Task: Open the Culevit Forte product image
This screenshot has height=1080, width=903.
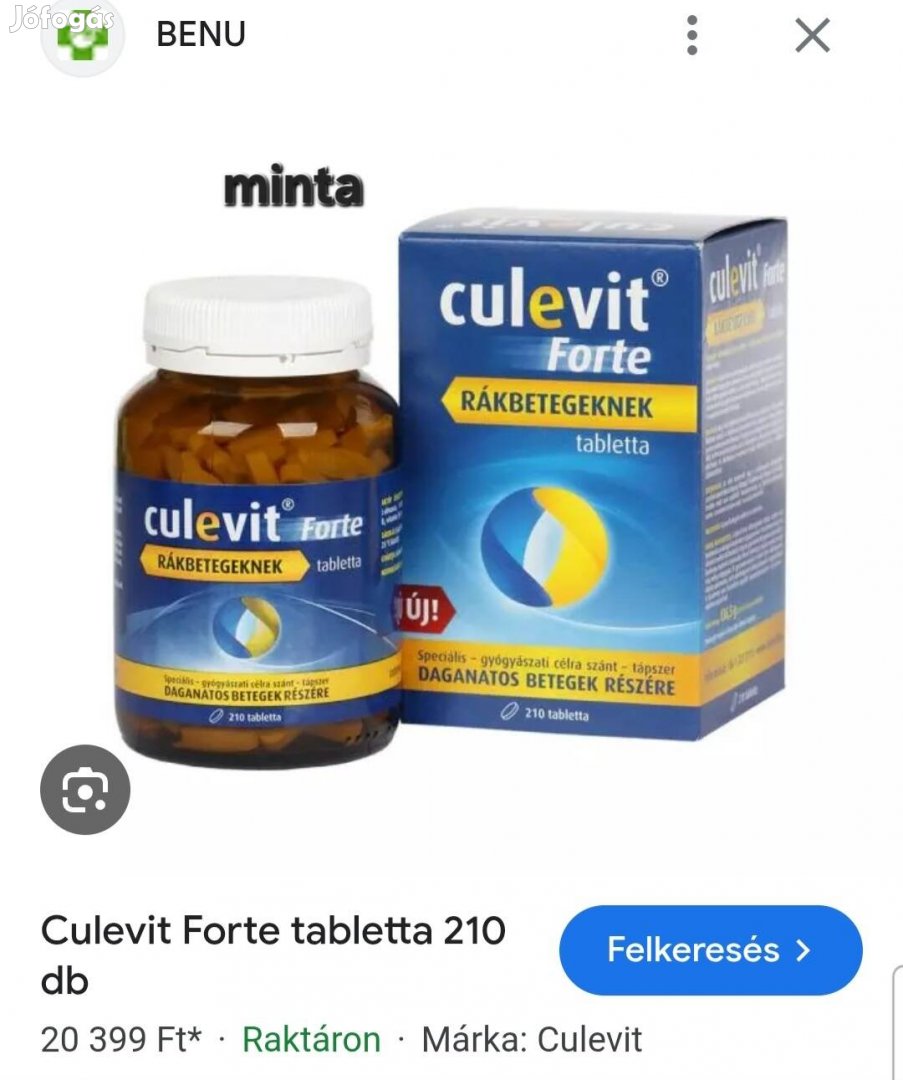Action: pyautogui.click(x=450, y=480)
